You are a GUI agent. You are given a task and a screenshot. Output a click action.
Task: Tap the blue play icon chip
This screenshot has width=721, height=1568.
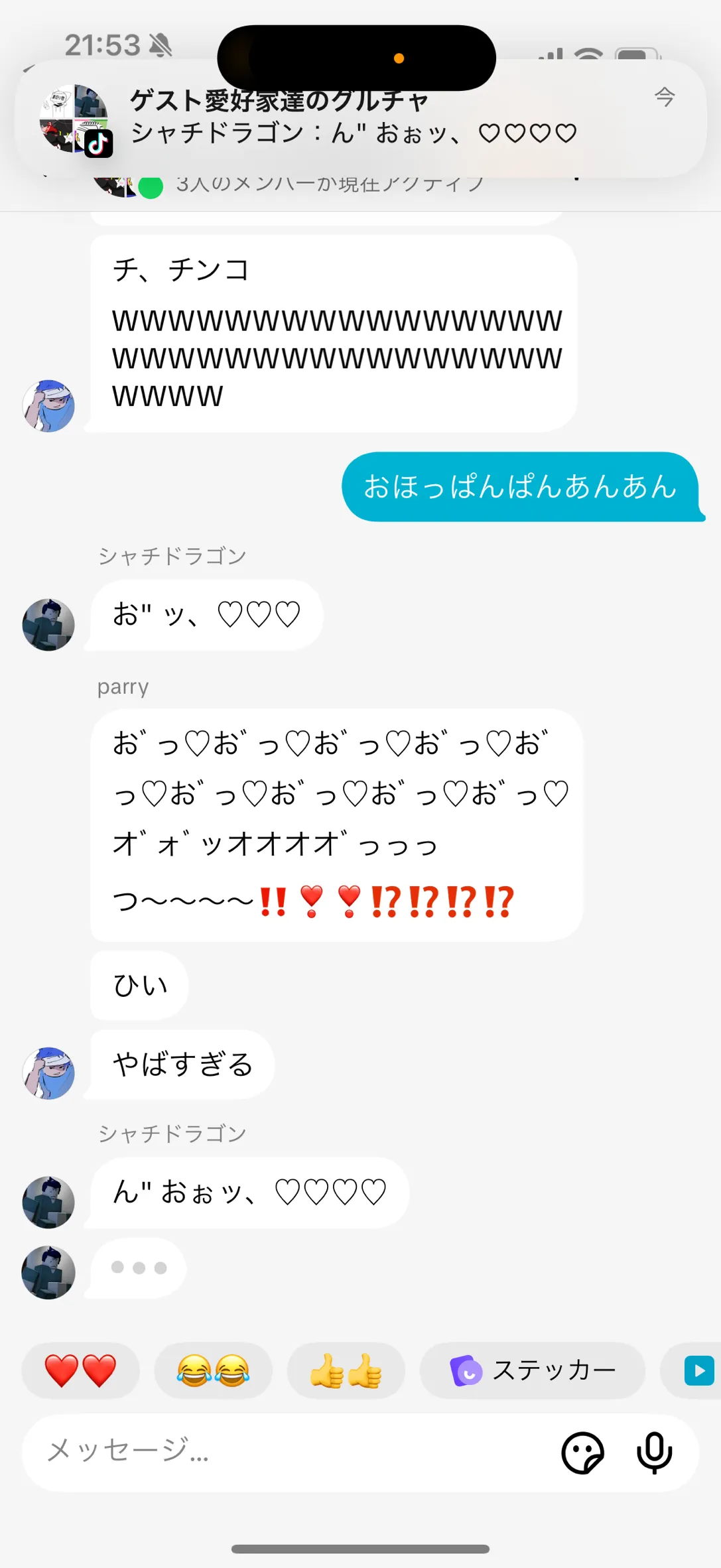click(x=698, y=1371)
